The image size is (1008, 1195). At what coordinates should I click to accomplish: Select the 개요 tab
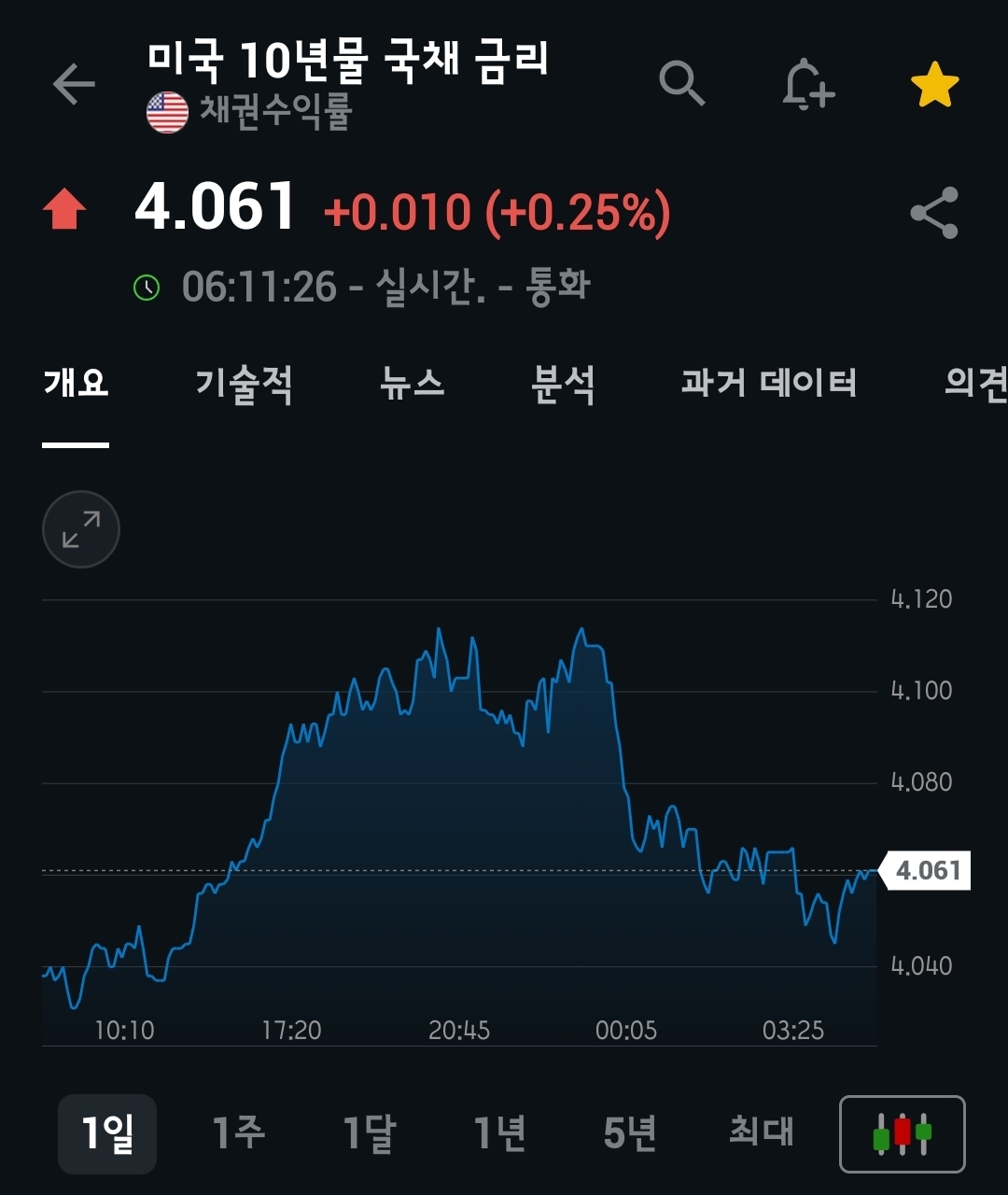(x=76, y=384)
